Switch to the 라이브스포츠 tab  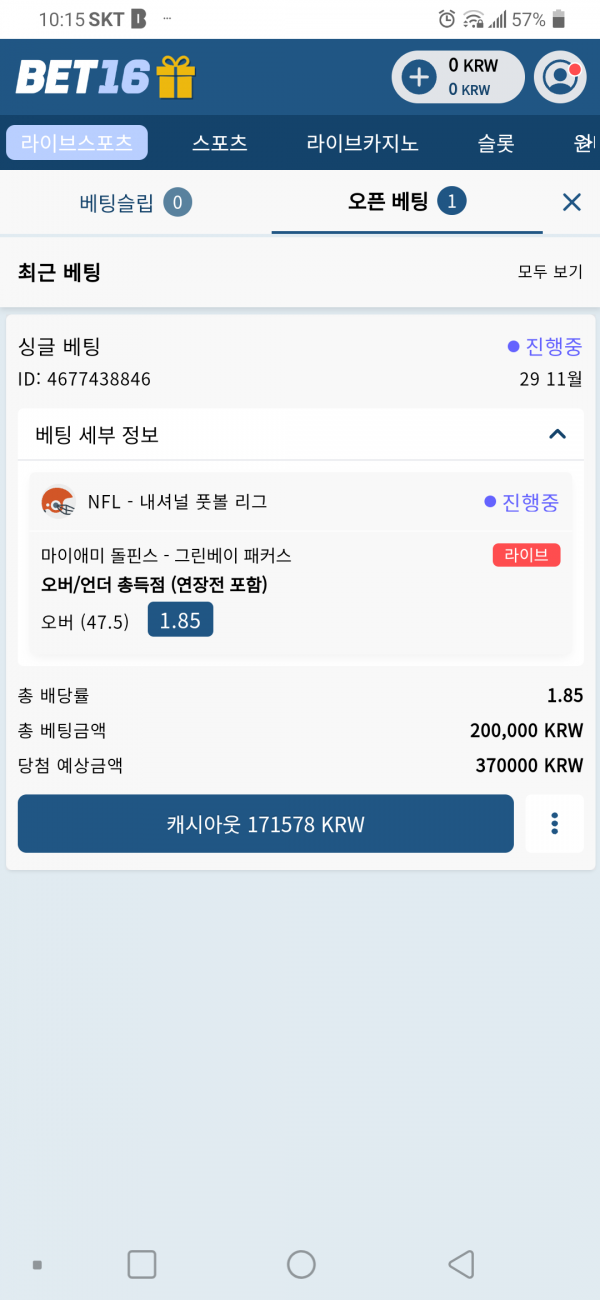point(77,143)
